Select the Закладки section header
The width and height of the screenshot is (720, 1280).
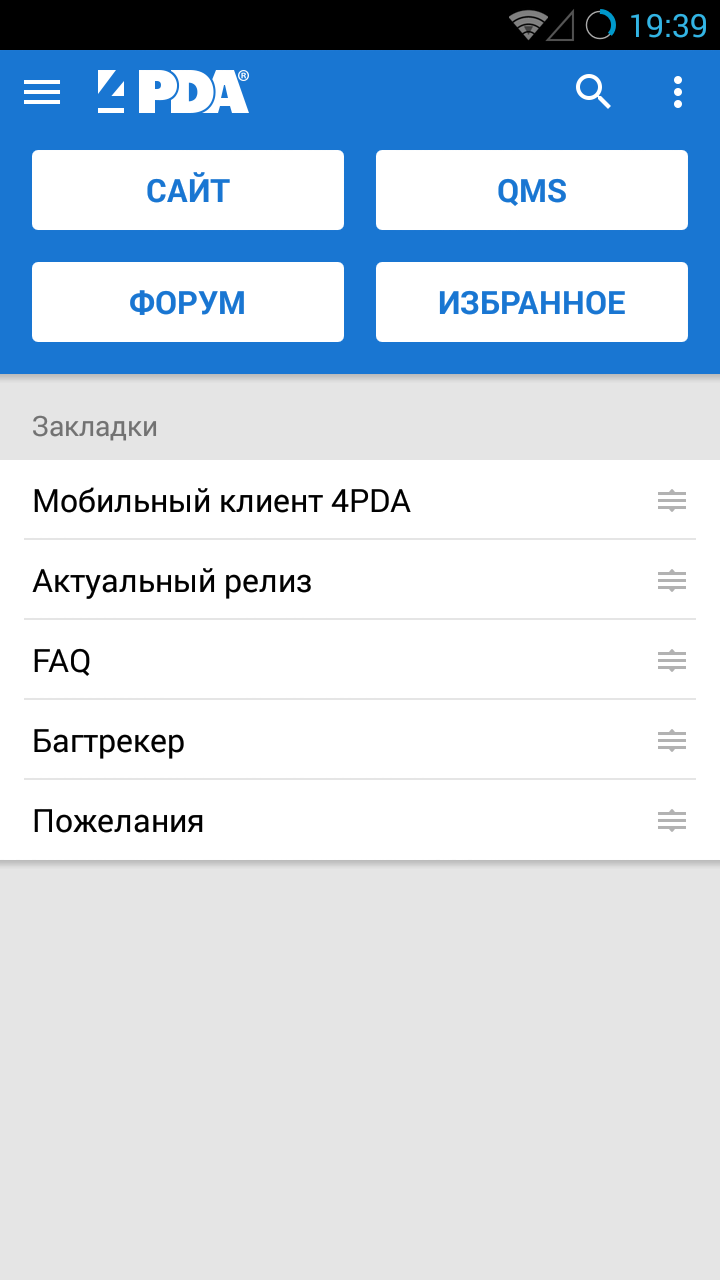click(x=95, y=425)
